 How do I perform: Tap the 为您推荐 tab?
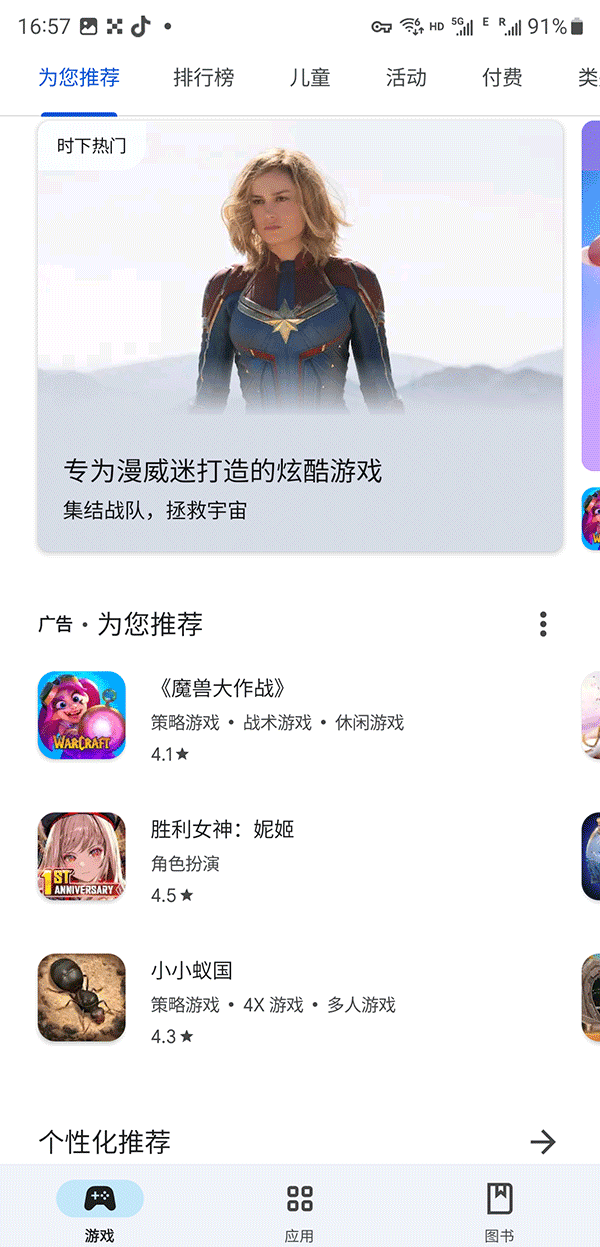point(79,78)
